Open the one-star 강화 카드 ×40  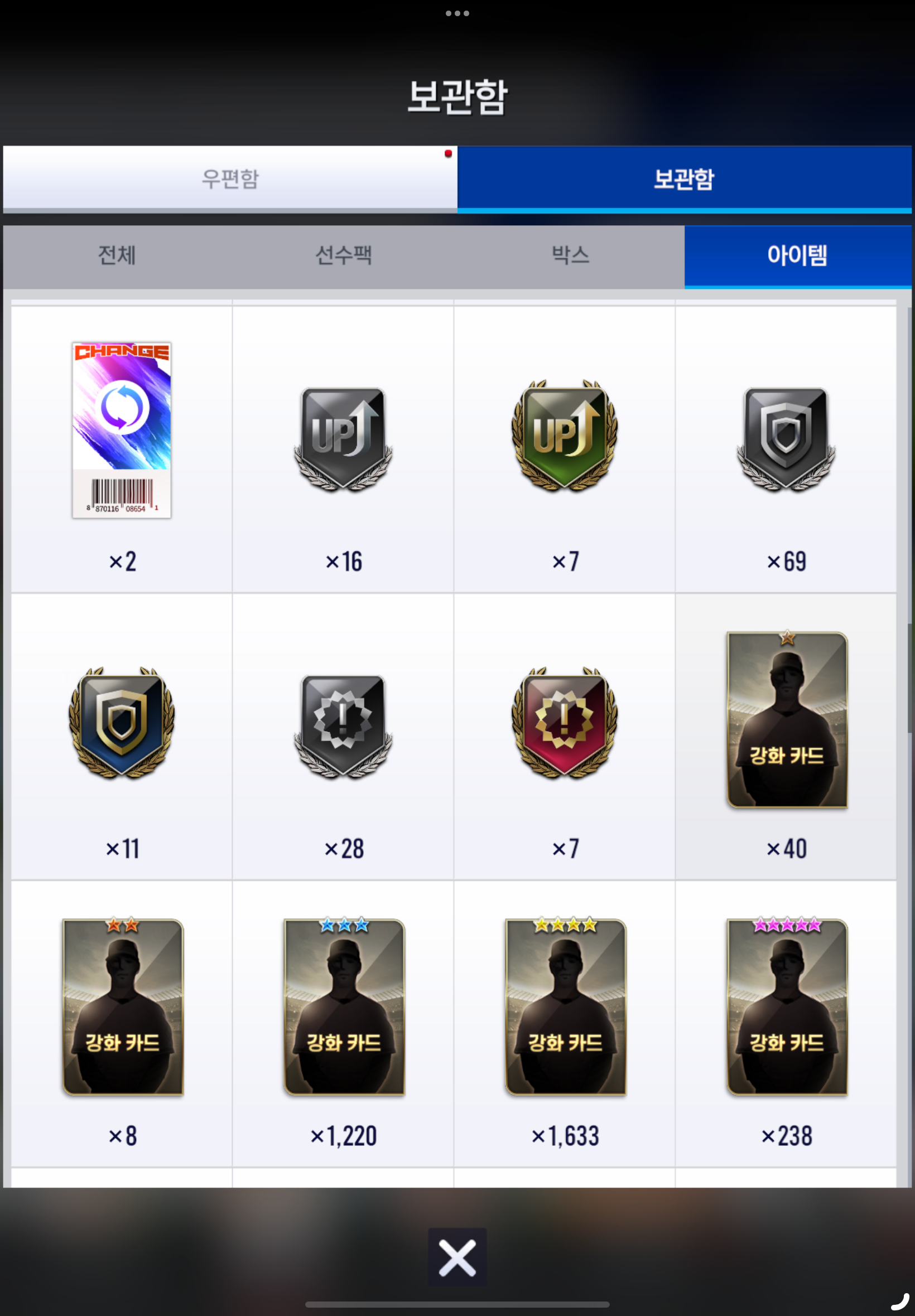coord(787,721)
